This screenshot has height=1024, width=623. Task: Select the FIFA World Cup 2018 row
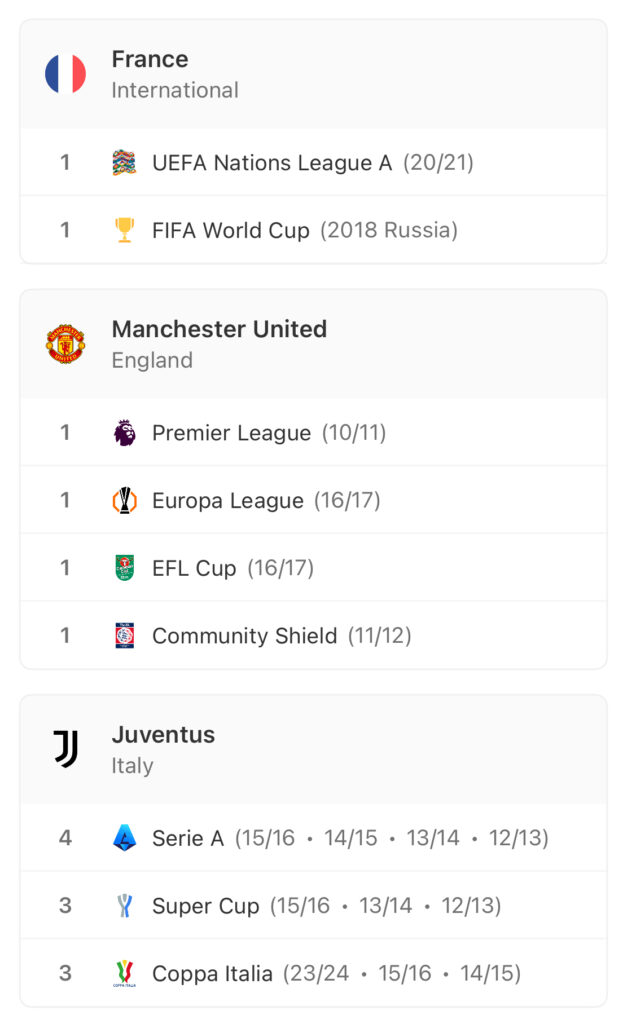pyautogui.click(x=313, y=230)
